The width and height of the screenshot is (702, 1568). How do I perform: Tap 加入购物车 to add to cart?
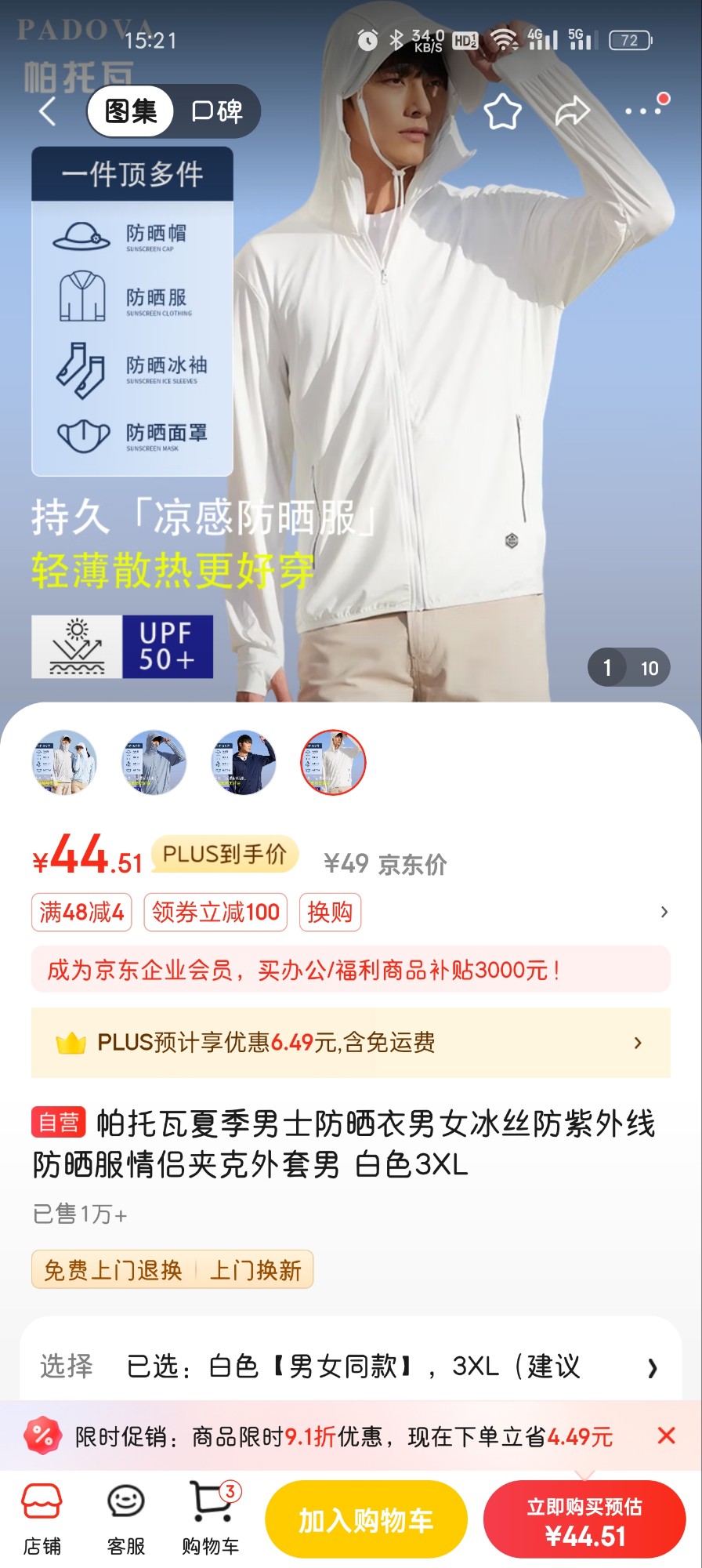[366, 1519]
